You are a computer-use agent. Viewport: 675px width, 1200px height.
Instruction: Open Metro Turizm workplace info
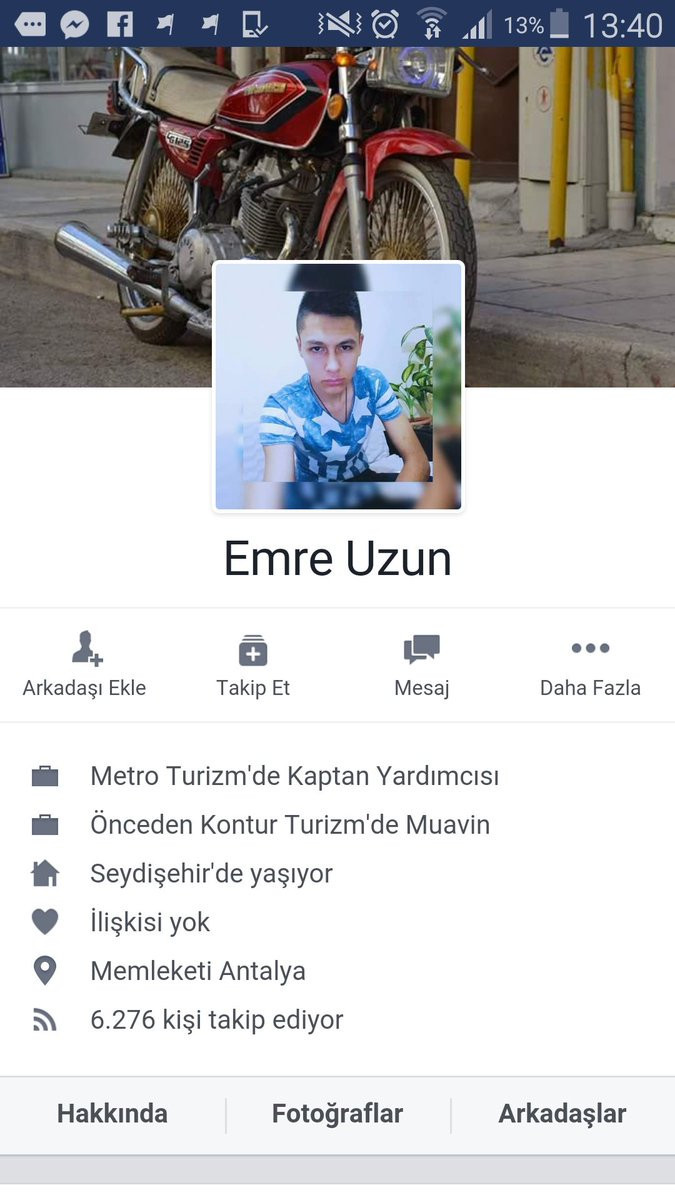[x=294, y=776]
